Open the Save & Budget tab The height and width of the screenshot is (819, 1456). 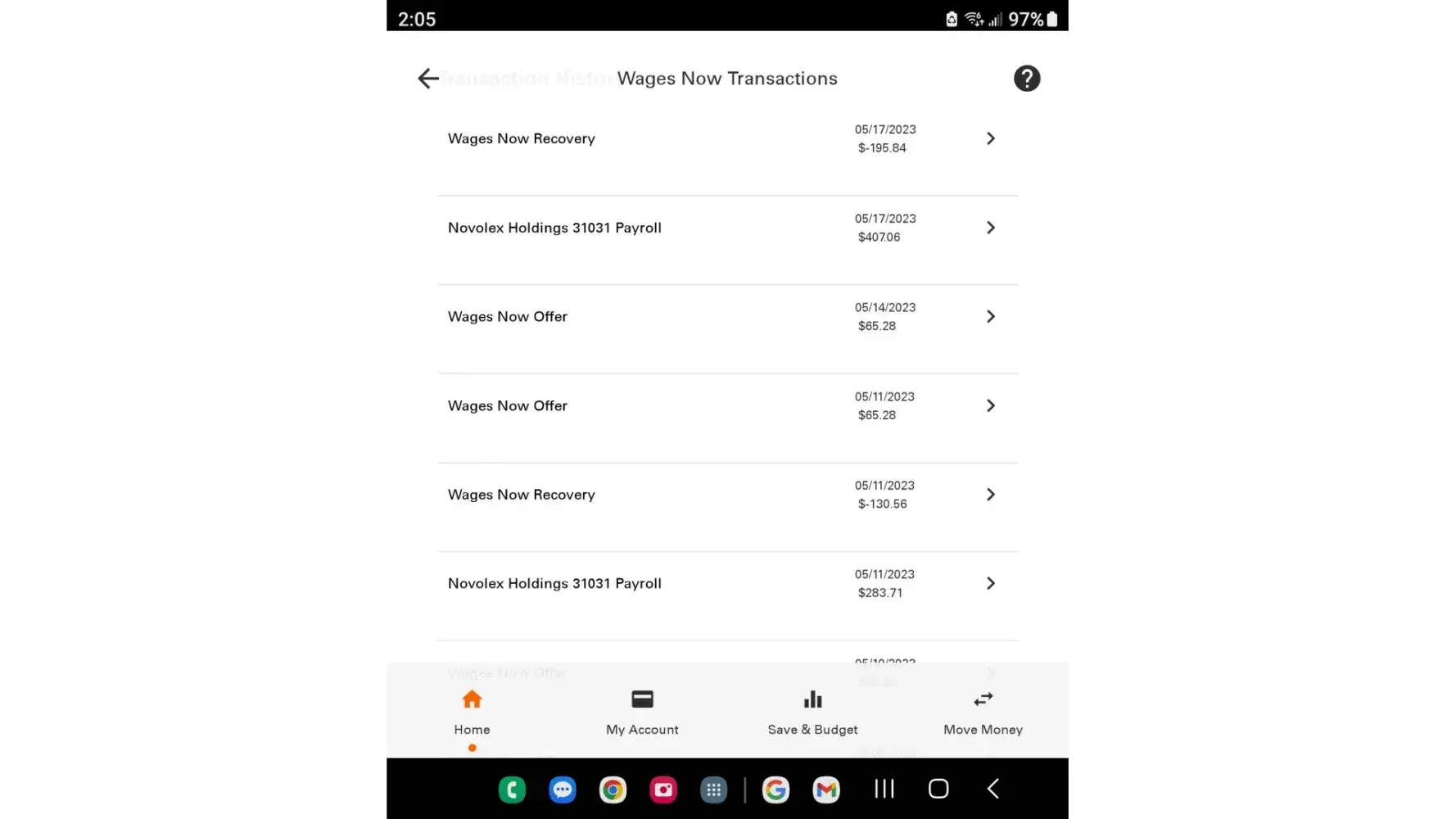812,712
